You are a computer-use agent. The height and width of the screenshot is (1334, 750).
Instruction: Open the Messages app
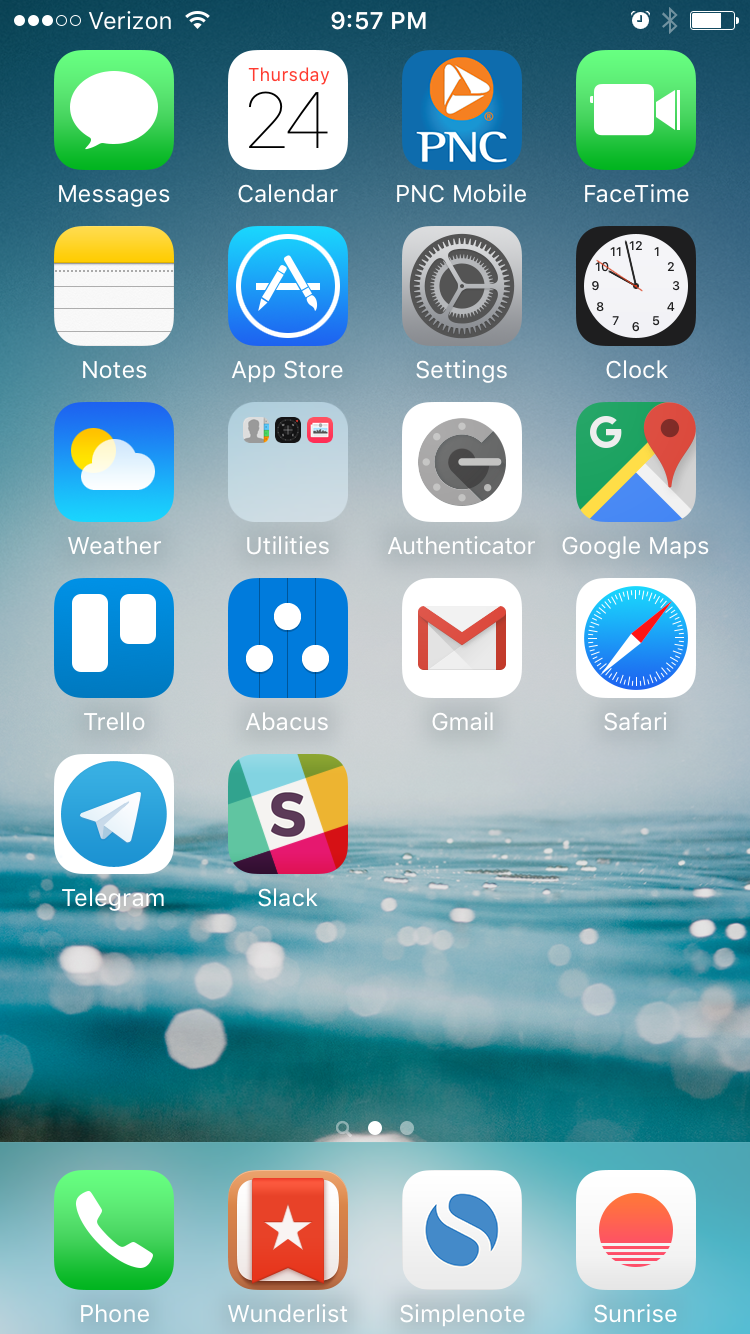tap(114, 110)
